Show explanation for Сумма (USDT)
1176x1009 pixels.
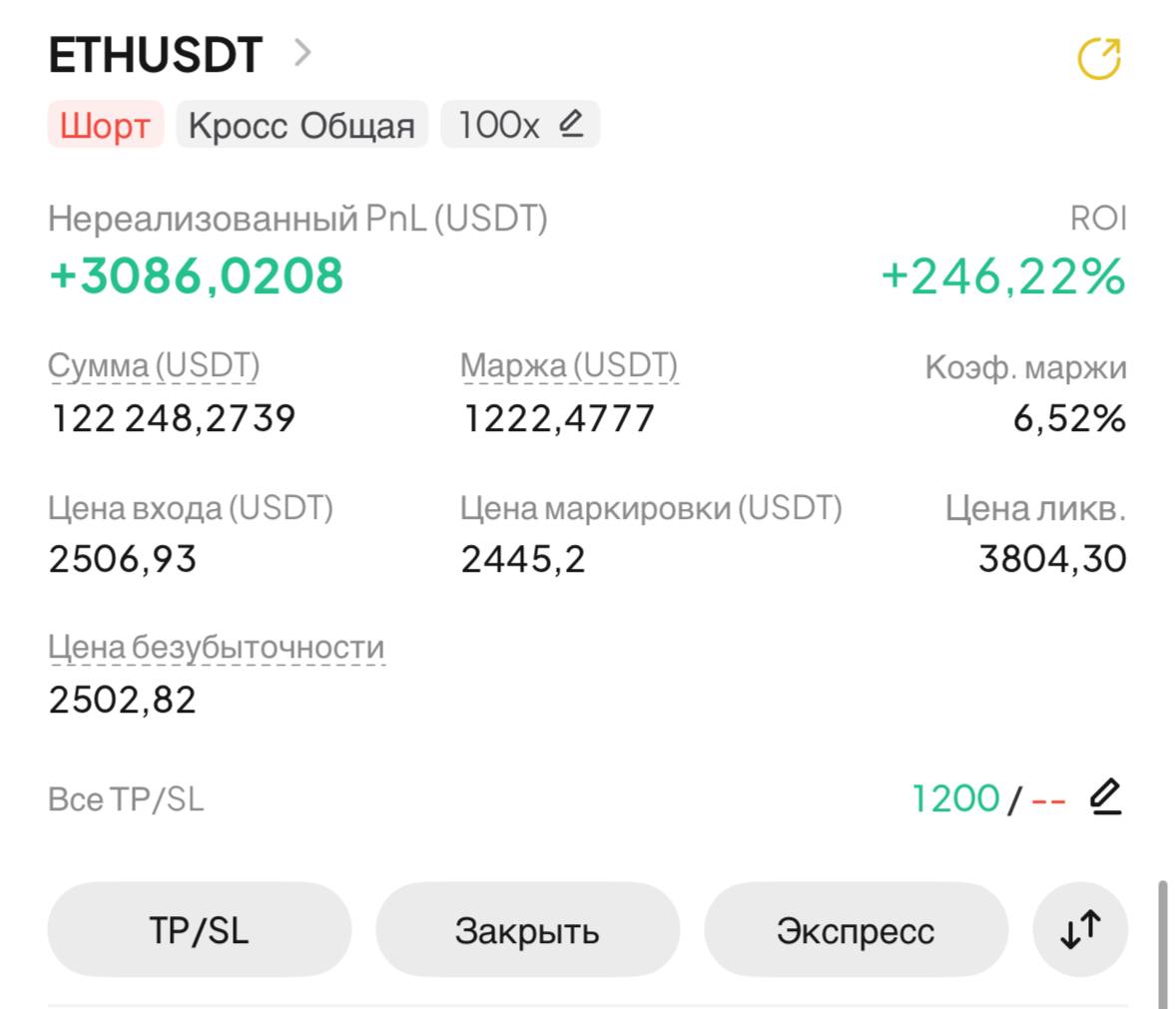[154, 366]
